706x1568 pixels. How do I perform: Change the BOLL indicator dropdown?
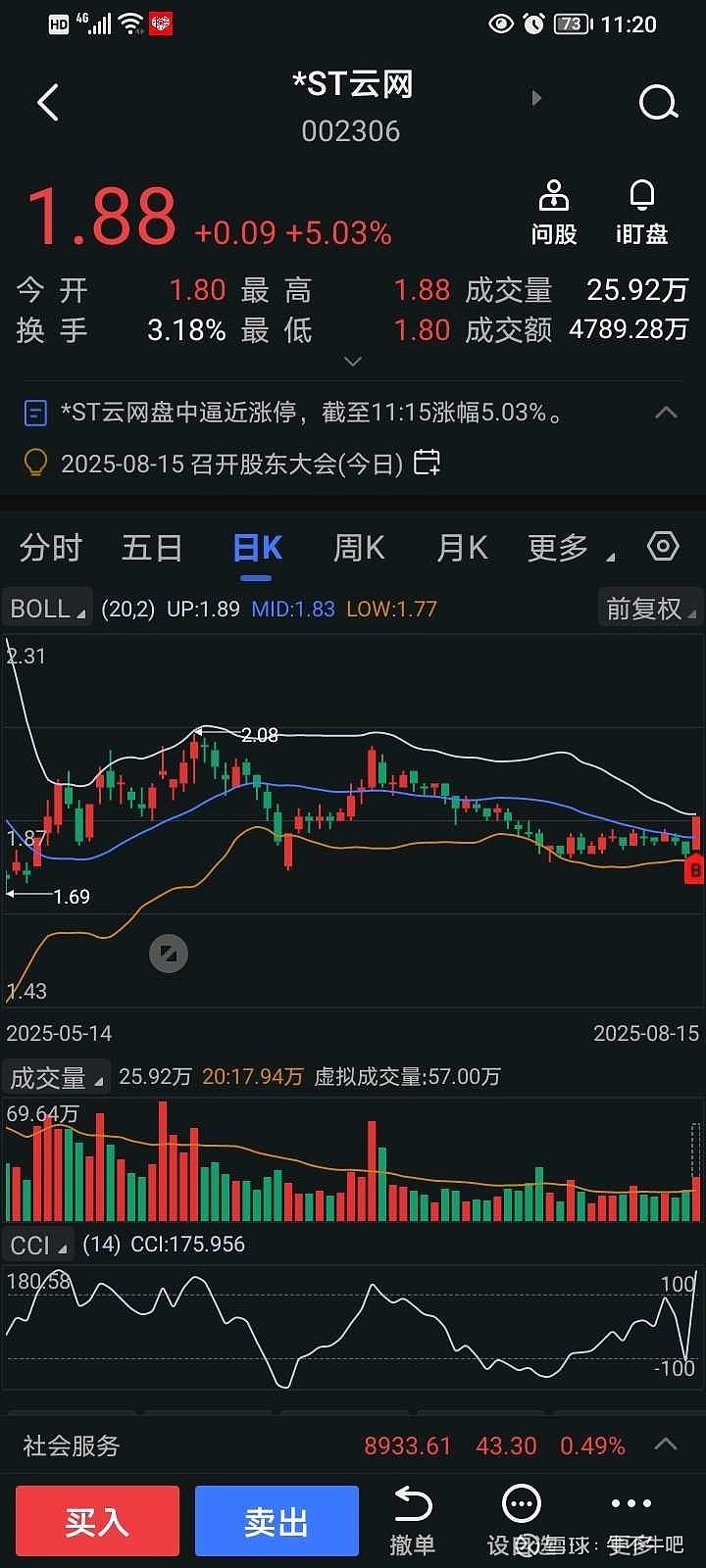(47, 609)
